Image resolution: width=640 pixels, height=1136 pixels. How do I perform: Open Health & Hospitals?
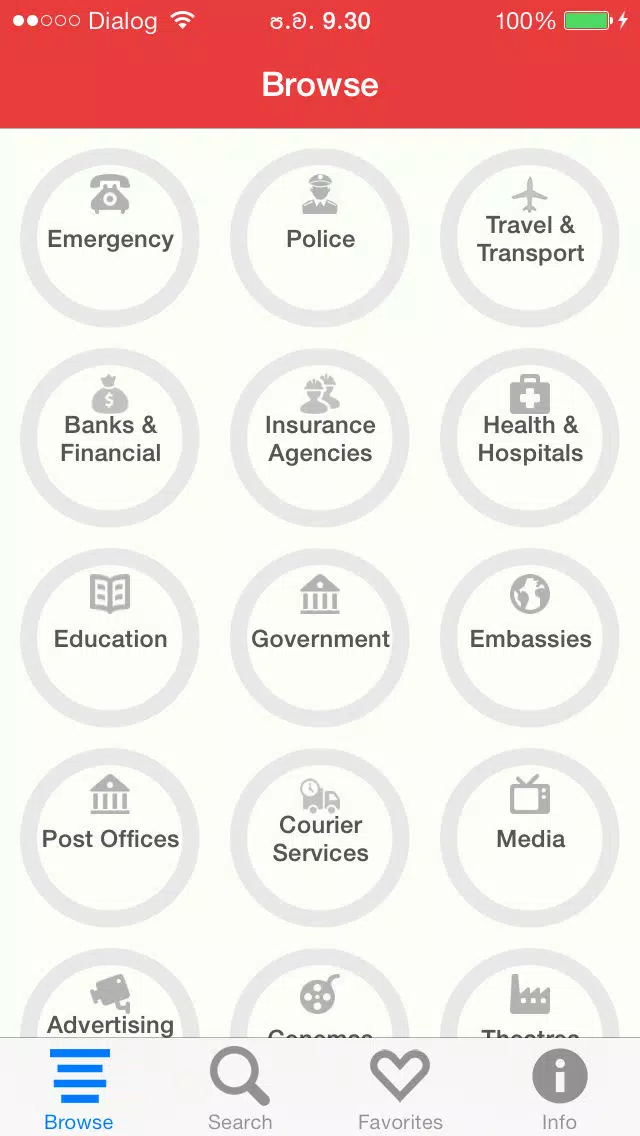530,438
